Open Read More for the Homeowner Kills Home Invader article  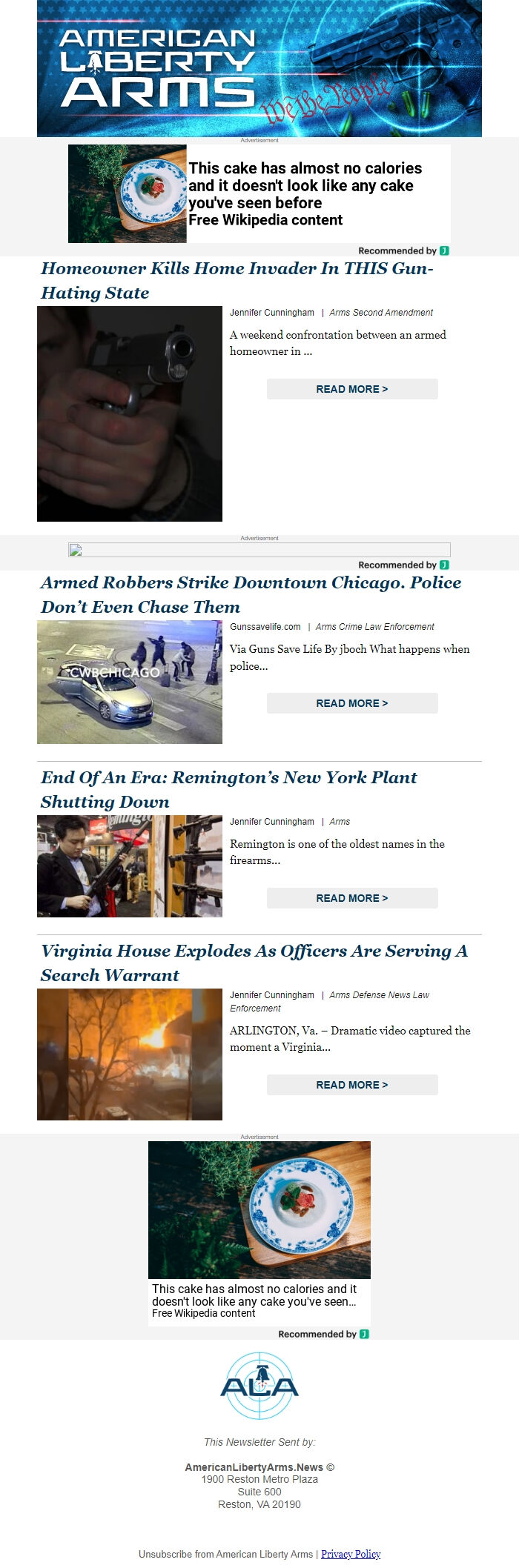[x=351, y=389]
